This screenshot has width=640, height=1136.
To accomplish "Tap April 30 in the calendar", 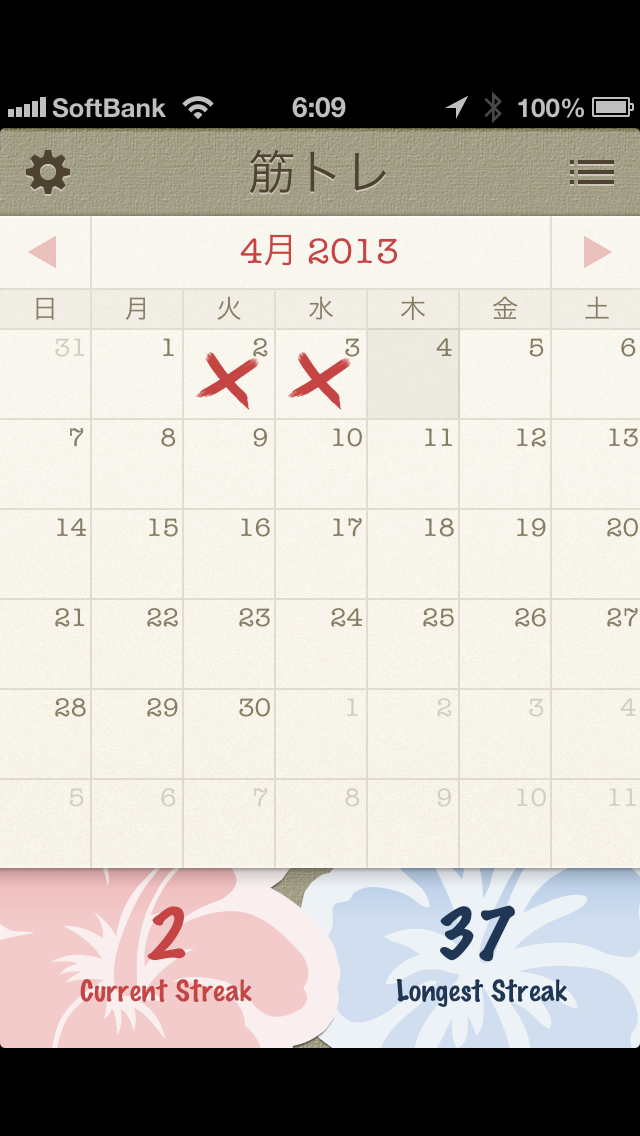I will (x=229, y=734).
